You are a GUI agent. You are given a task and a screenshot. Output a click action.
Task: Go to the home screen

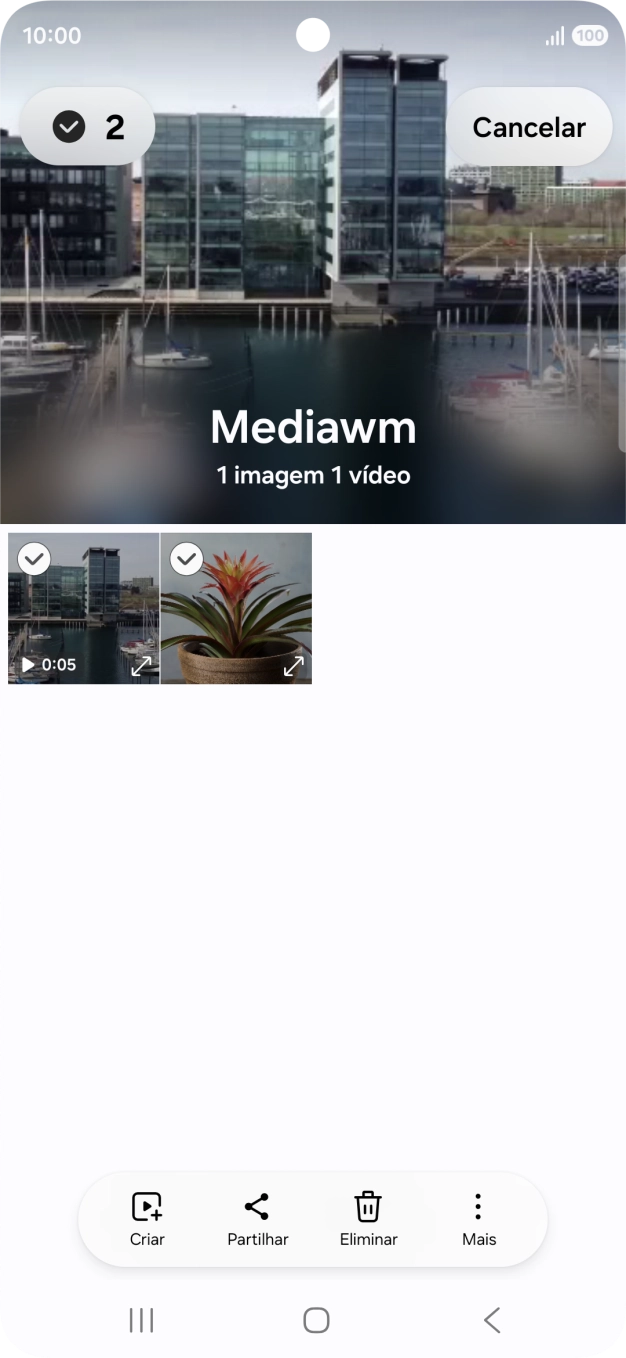coord(316,1320)
